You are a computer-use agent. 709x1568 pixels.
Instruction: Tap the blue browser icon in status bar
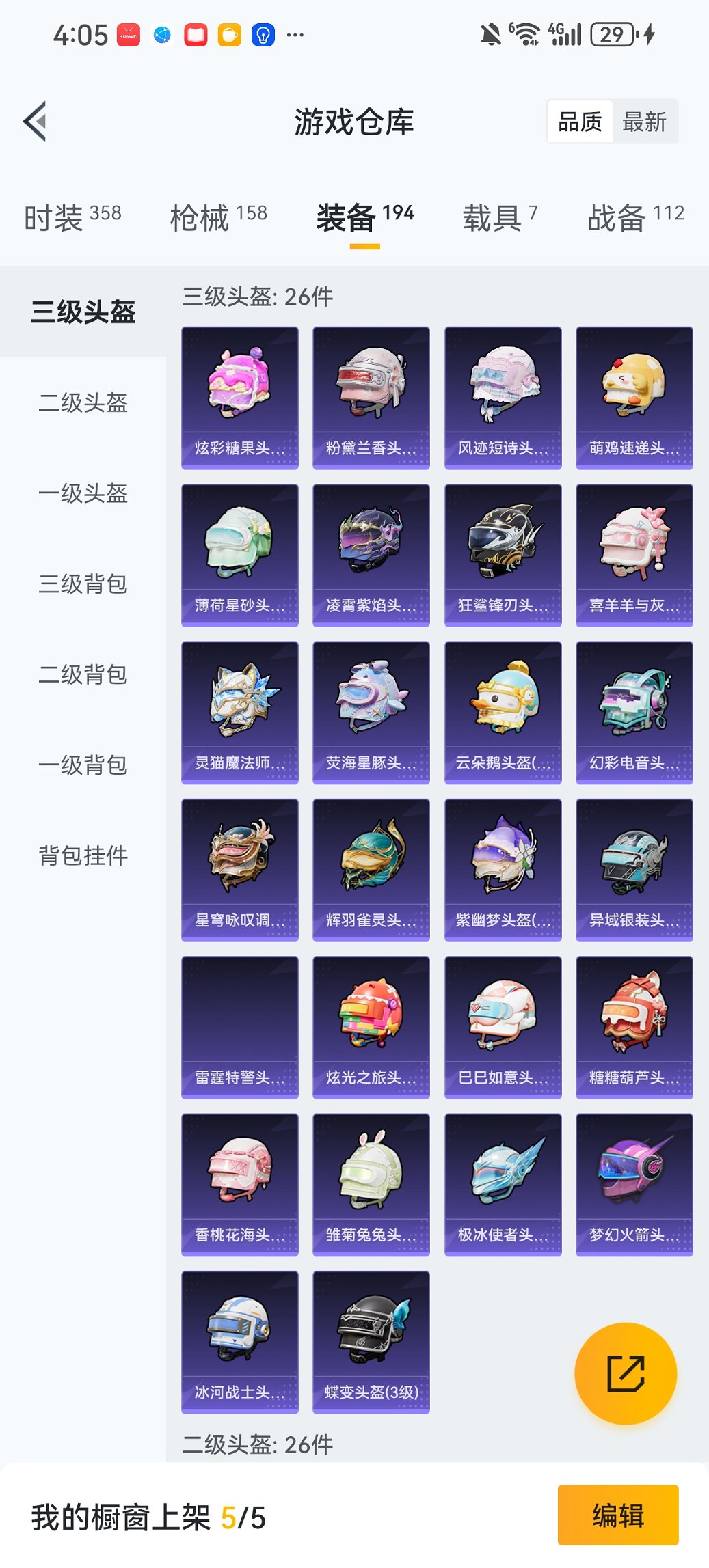click(x=161, y=33)
